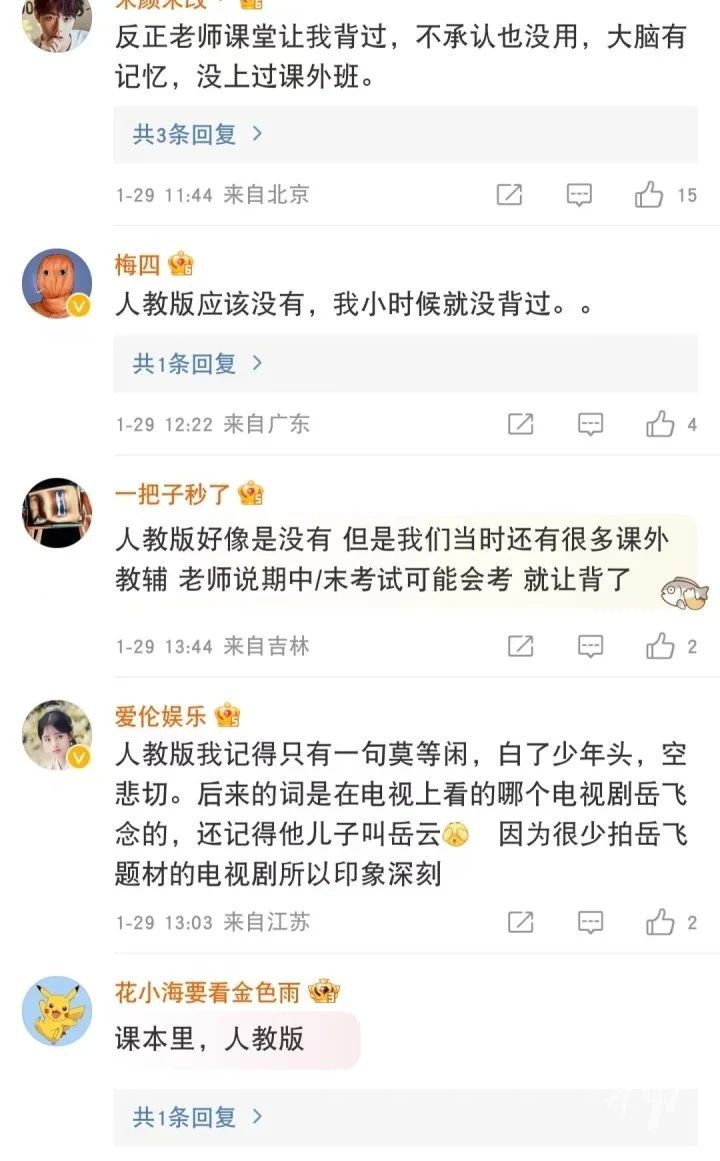Image resolution: width=720 pixels, height=1161 pixels.
Task: Open 爱伦娱乐's profile avatar
Action: pos(57,735)
